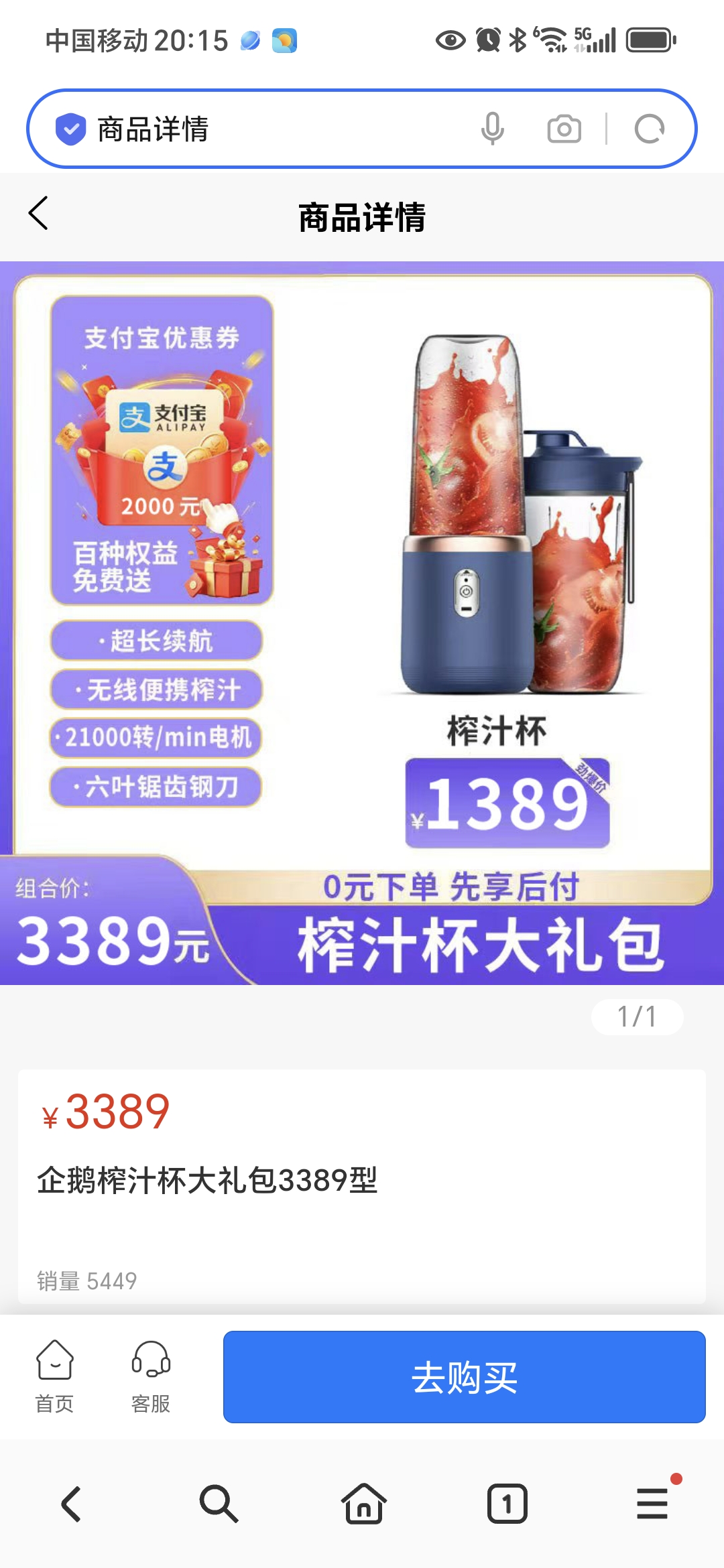The image size is (724, 1568).
Task: Open camera search in the address bar
Action: click(x=564, y=129)
